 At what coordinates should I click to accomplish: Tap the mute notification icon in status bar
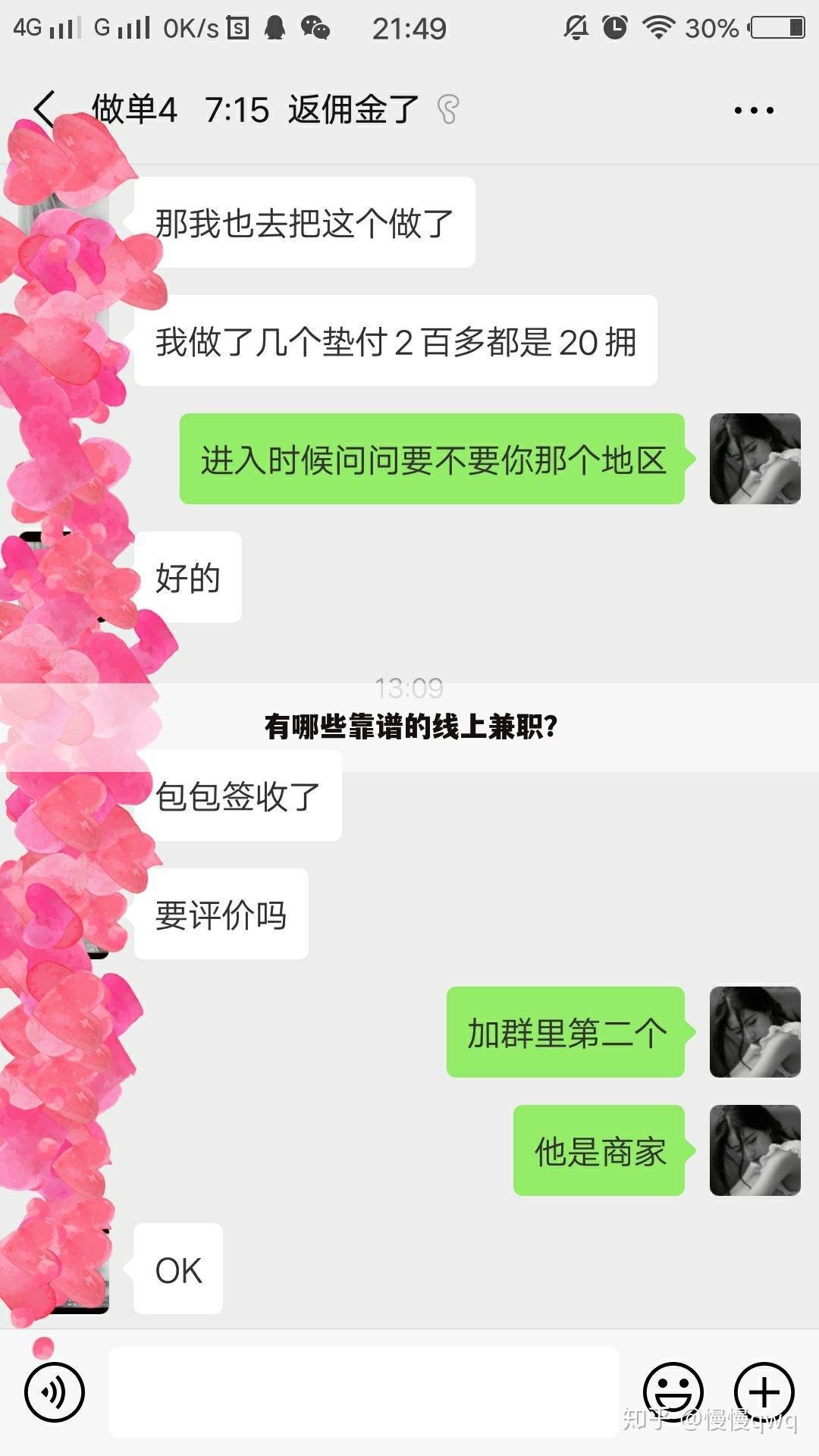click(x=576, y=27)
